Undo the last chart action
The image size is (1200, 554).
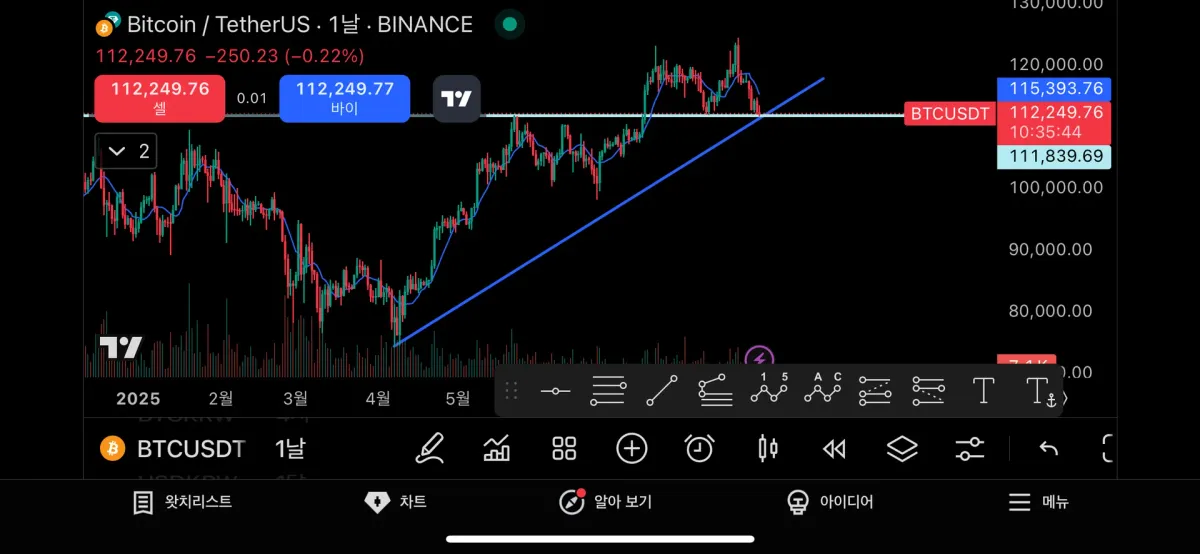pos(1048,449)
